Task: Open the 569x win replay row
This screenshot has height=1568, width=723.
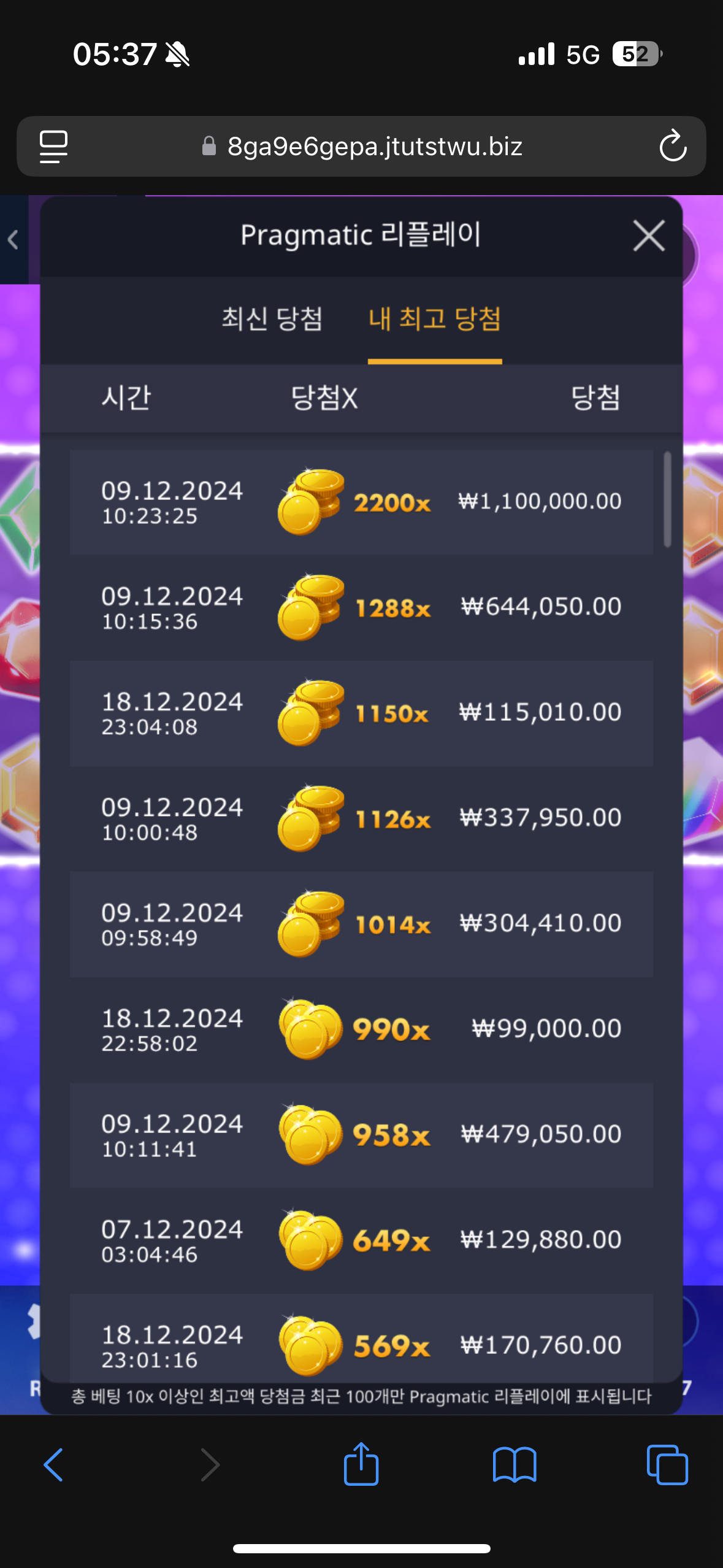Action: [x=361, y=1343]
